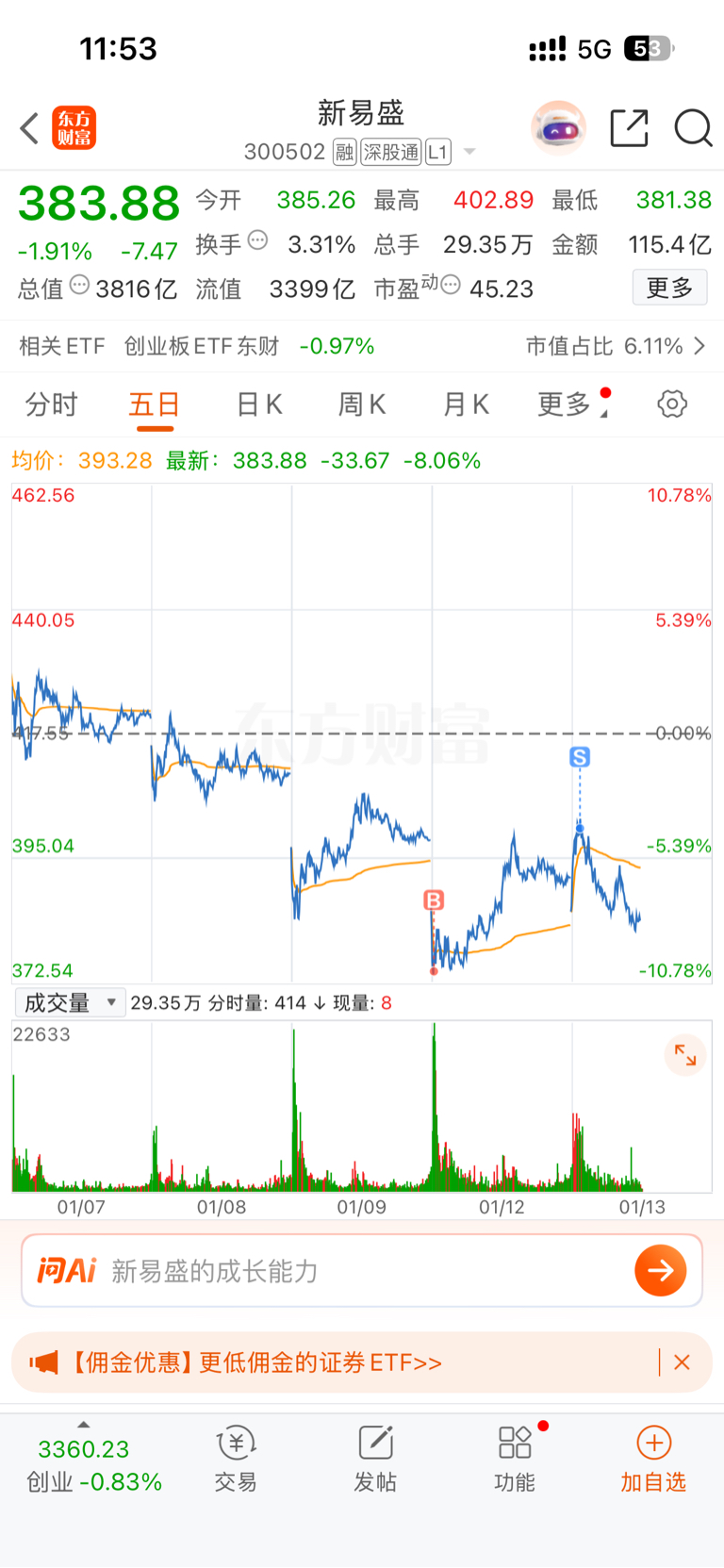724x1568 pixels.
Task: Share this stock page
Action: (x=629, y=128)
